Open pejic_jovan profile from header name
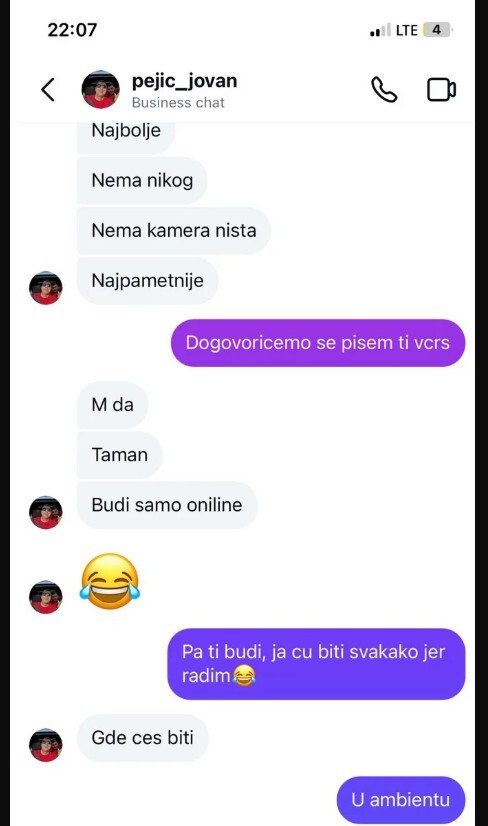This screenshot has width=488, height=826. tap(184, 81)
